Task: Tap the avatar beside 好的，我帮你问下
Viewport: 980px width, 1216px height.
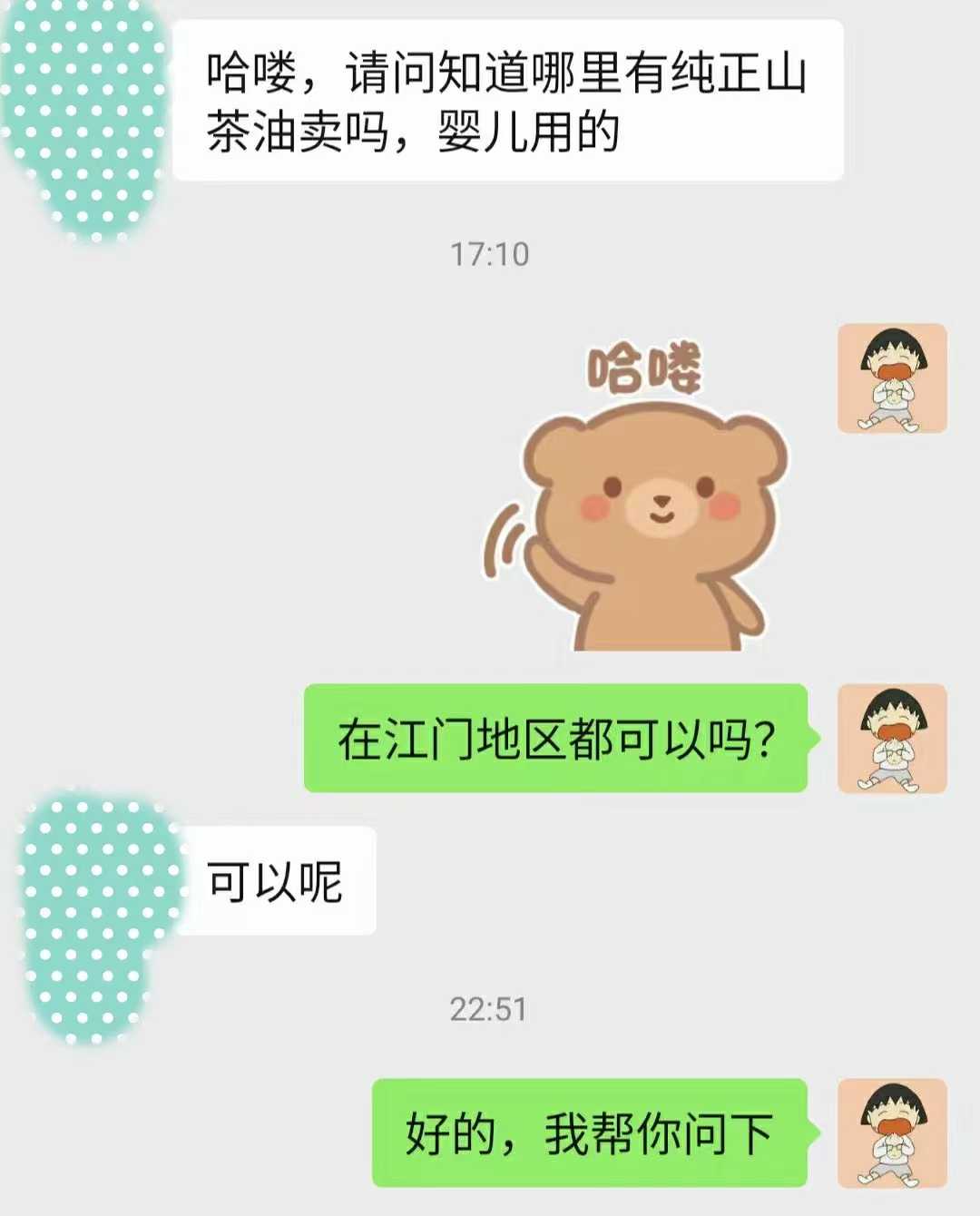Action: click(x=891, y=1133)
